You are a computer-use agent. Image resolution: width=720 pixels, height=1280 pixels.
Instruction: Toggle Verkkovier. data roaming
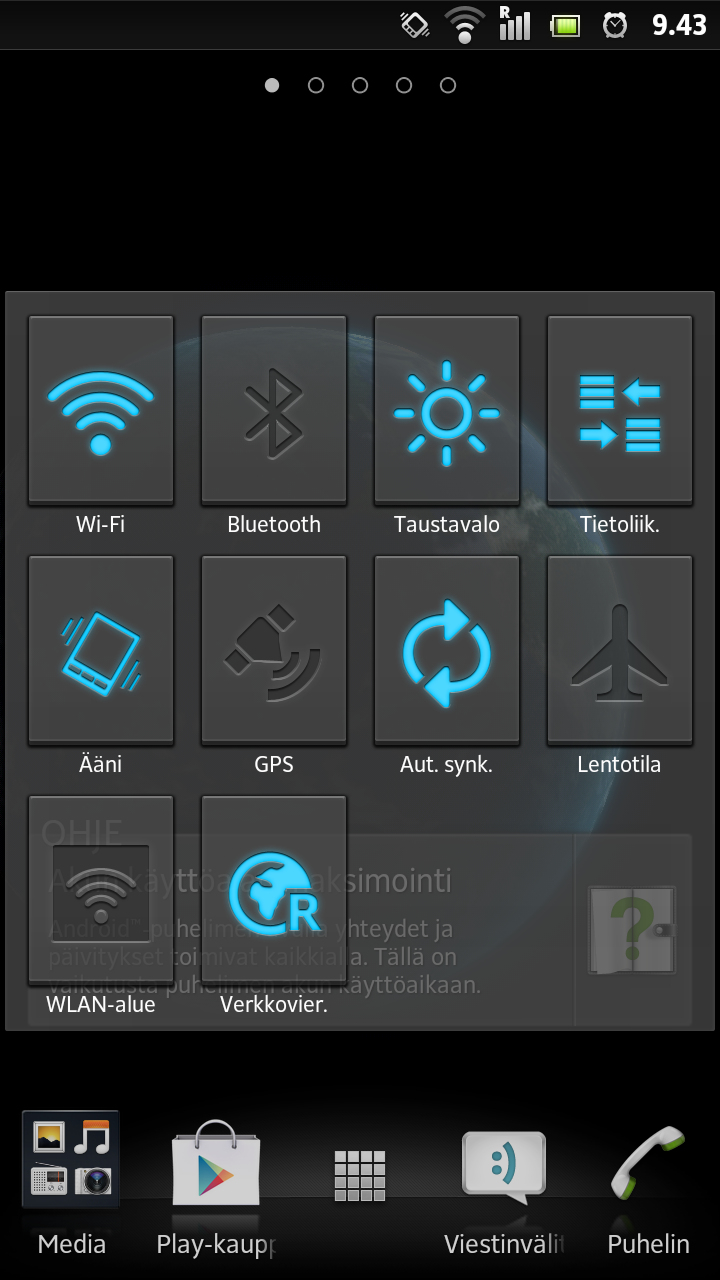(274, 890)
